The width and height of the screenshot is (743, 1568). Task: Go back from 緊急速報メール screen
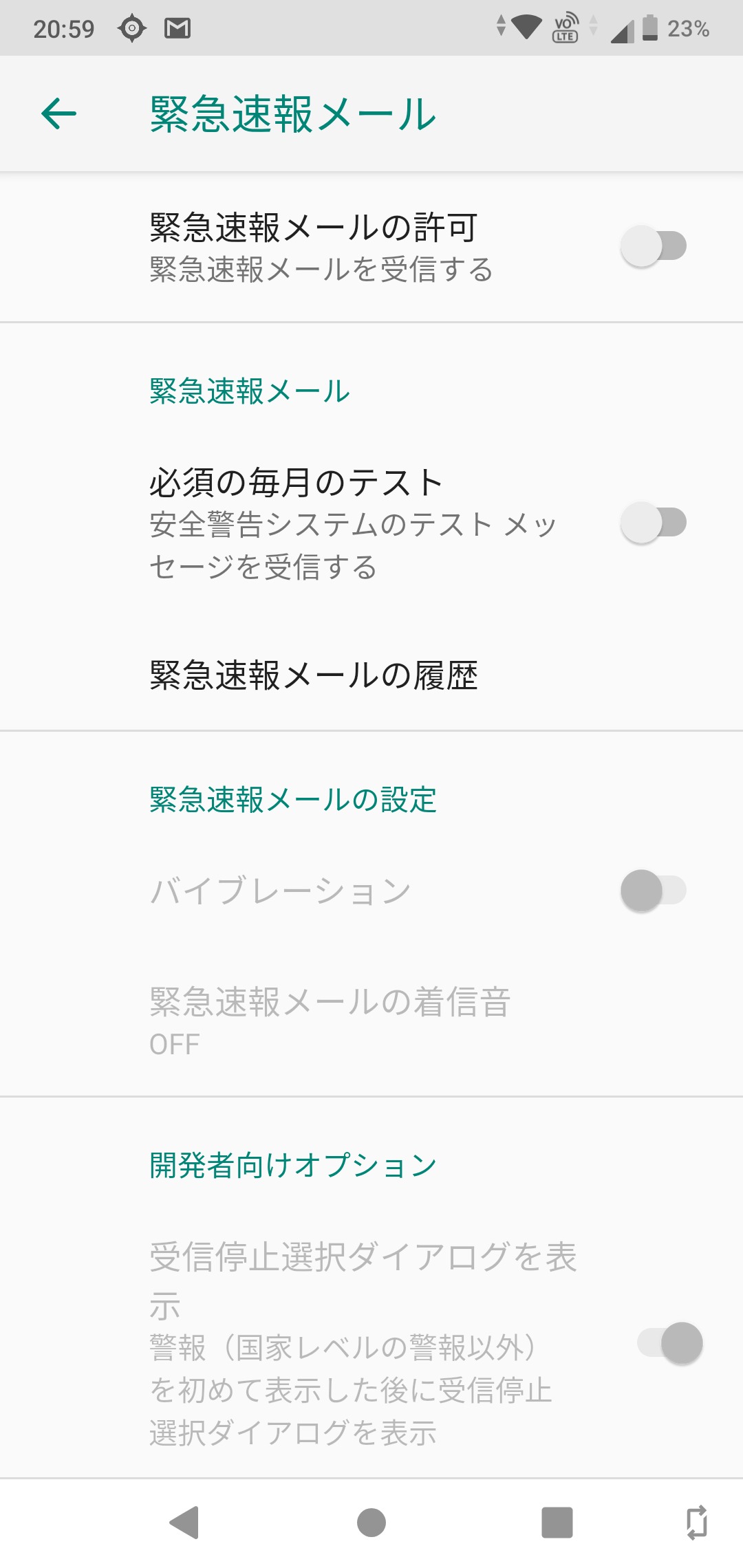click(x=59, y=113)
